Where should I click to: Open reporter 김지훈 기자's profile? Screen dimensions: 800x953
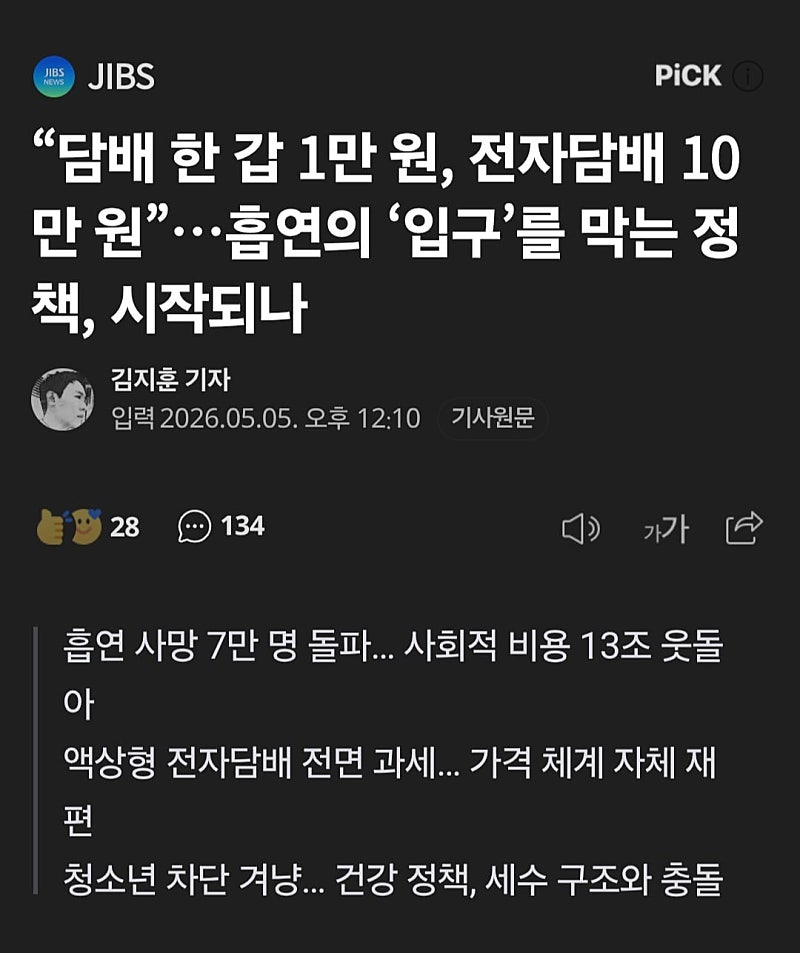pyautogui.click(x=171, y=380)
